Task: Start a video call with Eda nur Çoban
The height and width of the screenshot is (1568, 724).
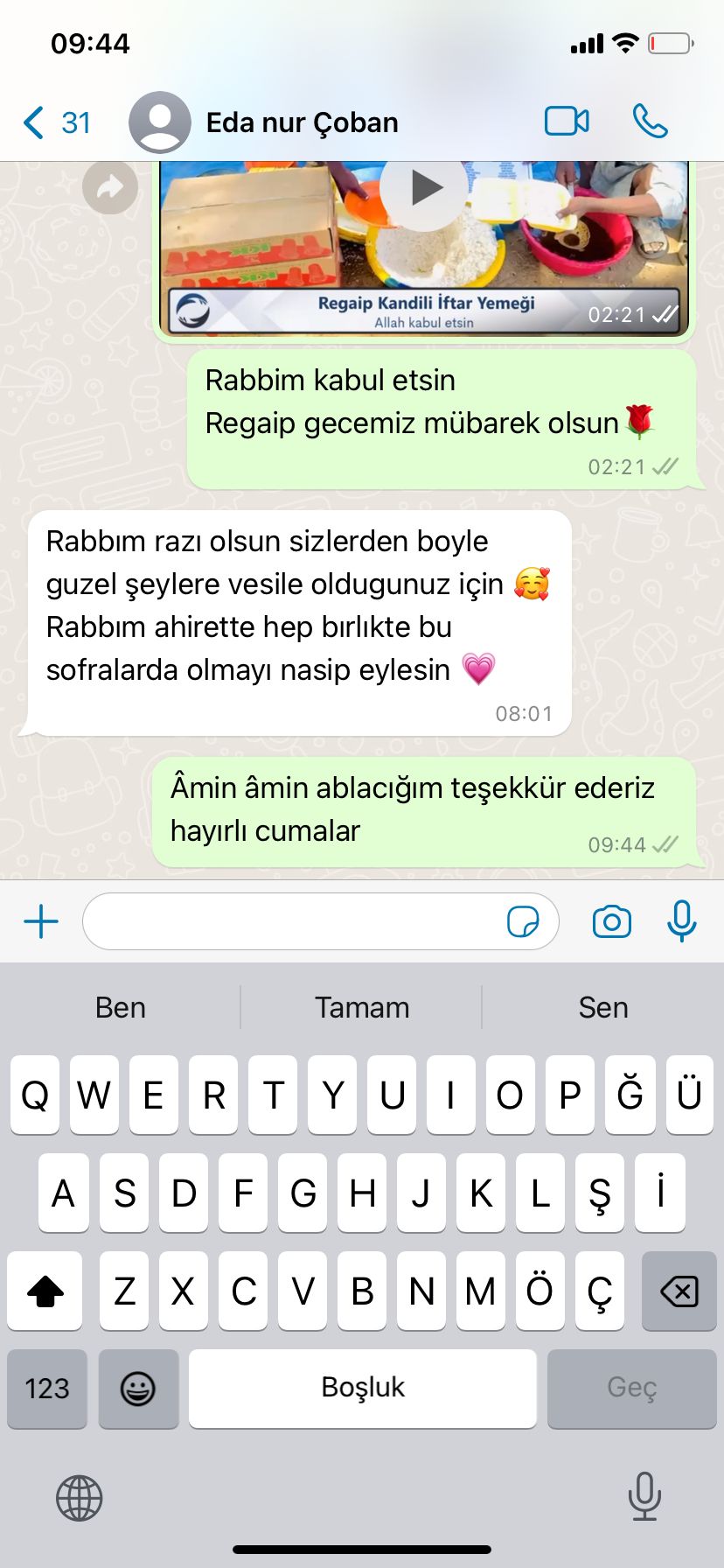Action: click(x=567, y=122)
